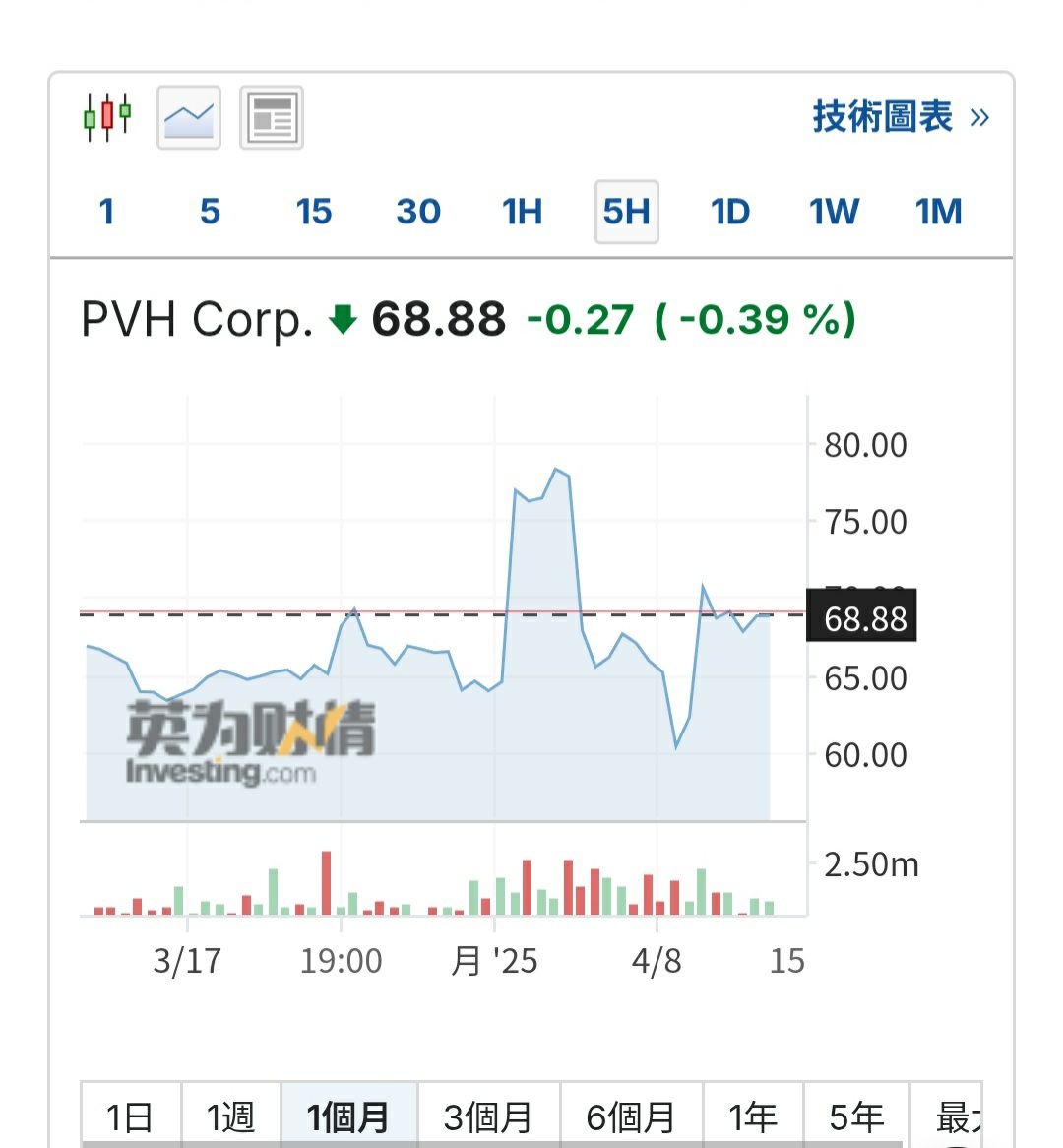
Task: Switch interval to 1W
Action: point(835,212)
